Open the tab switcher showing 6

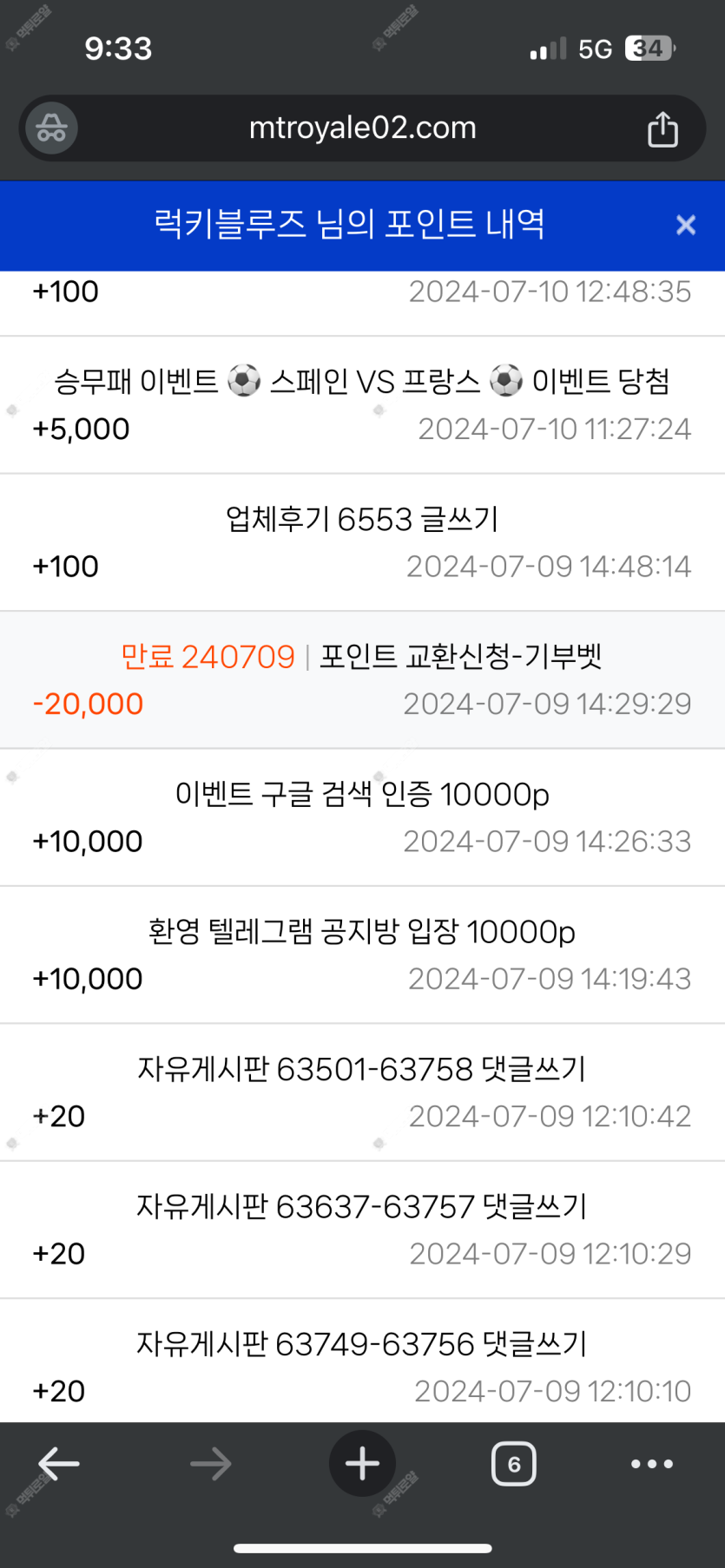click(x=513, y=1464)
